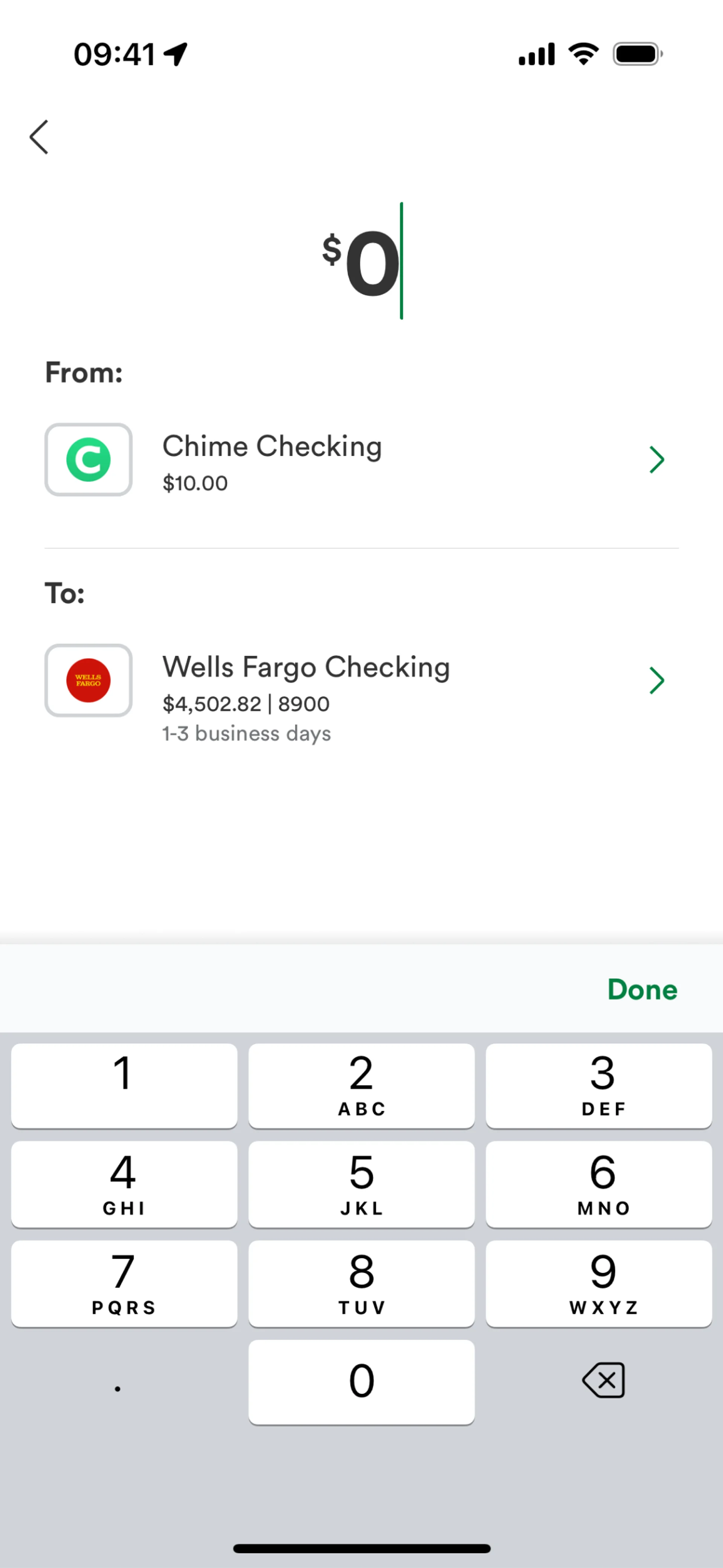Enter digit 0 on the keypad
This screenshot has width=723, height=1568.
point(361,1382)
